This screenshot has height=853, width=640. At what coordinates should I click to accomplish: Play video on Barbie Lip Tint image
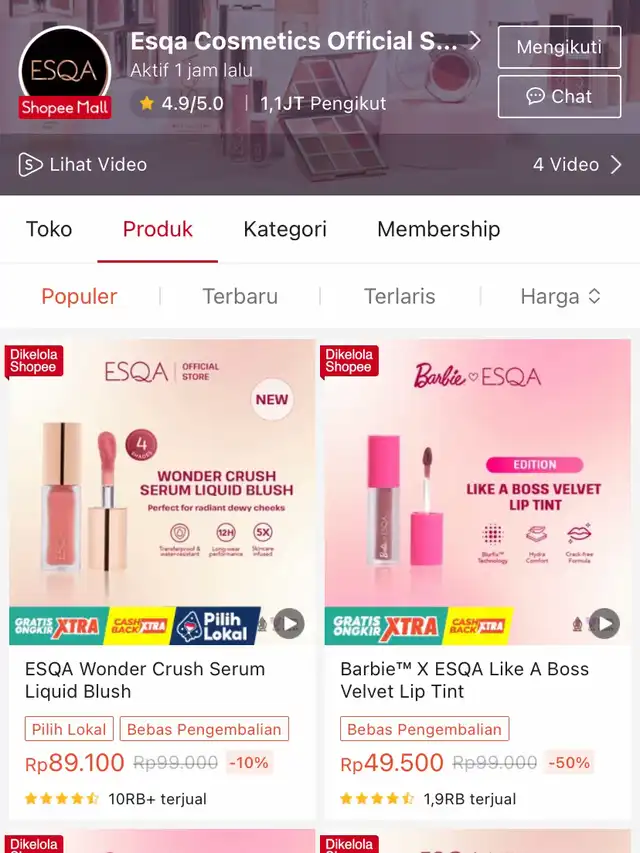click(x=604, y=624)
